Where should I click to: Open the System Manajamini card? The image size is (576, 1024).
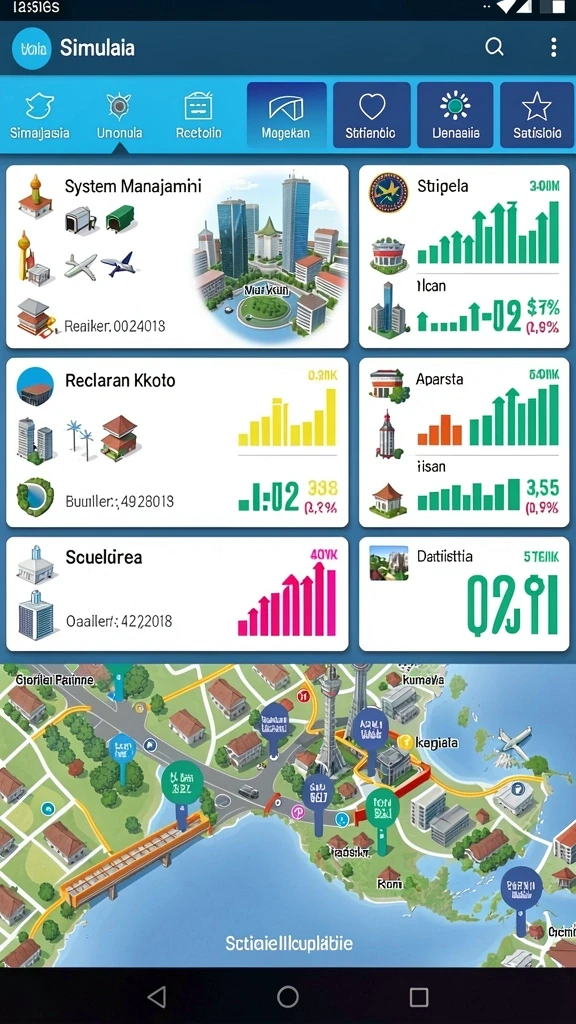pos(178,257)
